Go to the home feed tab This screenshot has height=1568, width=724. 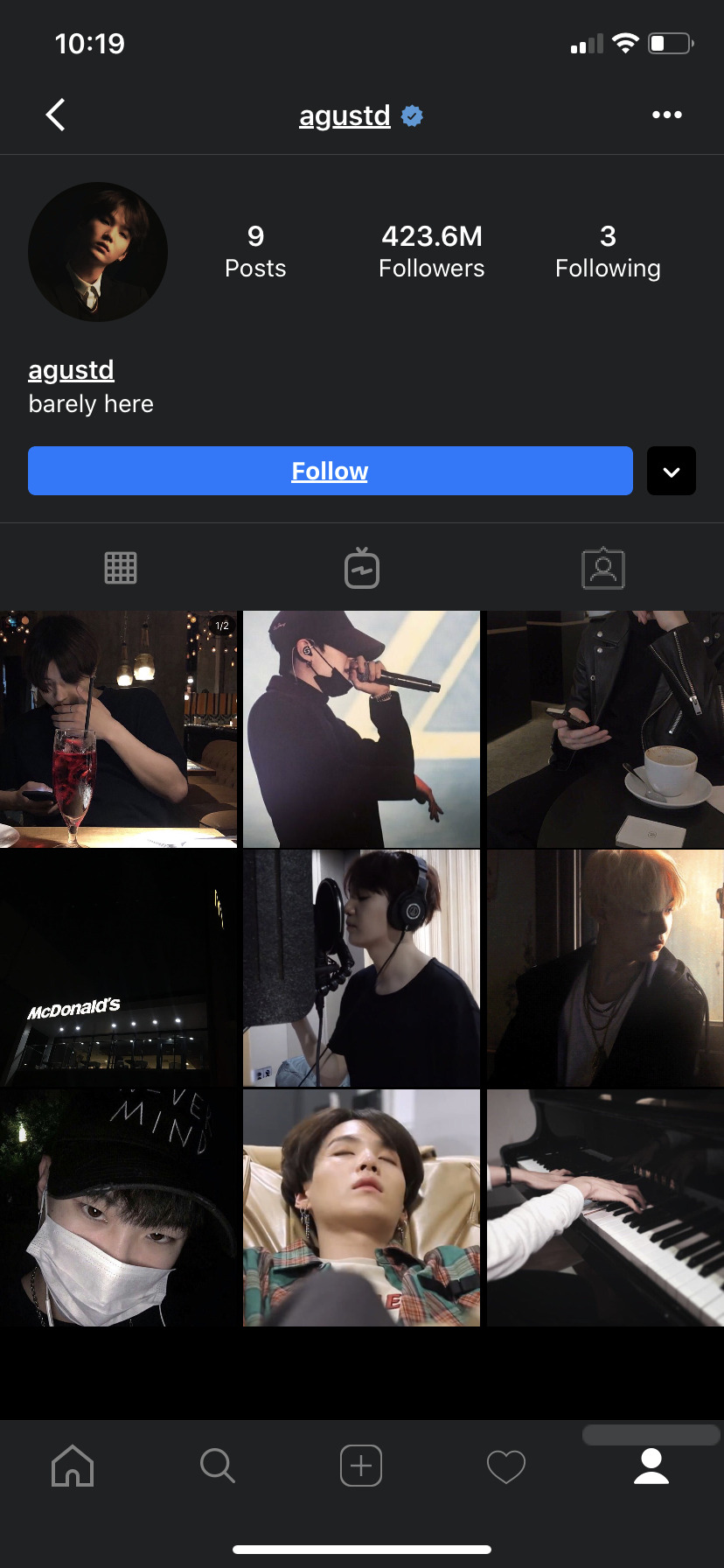coord(73,1465)
